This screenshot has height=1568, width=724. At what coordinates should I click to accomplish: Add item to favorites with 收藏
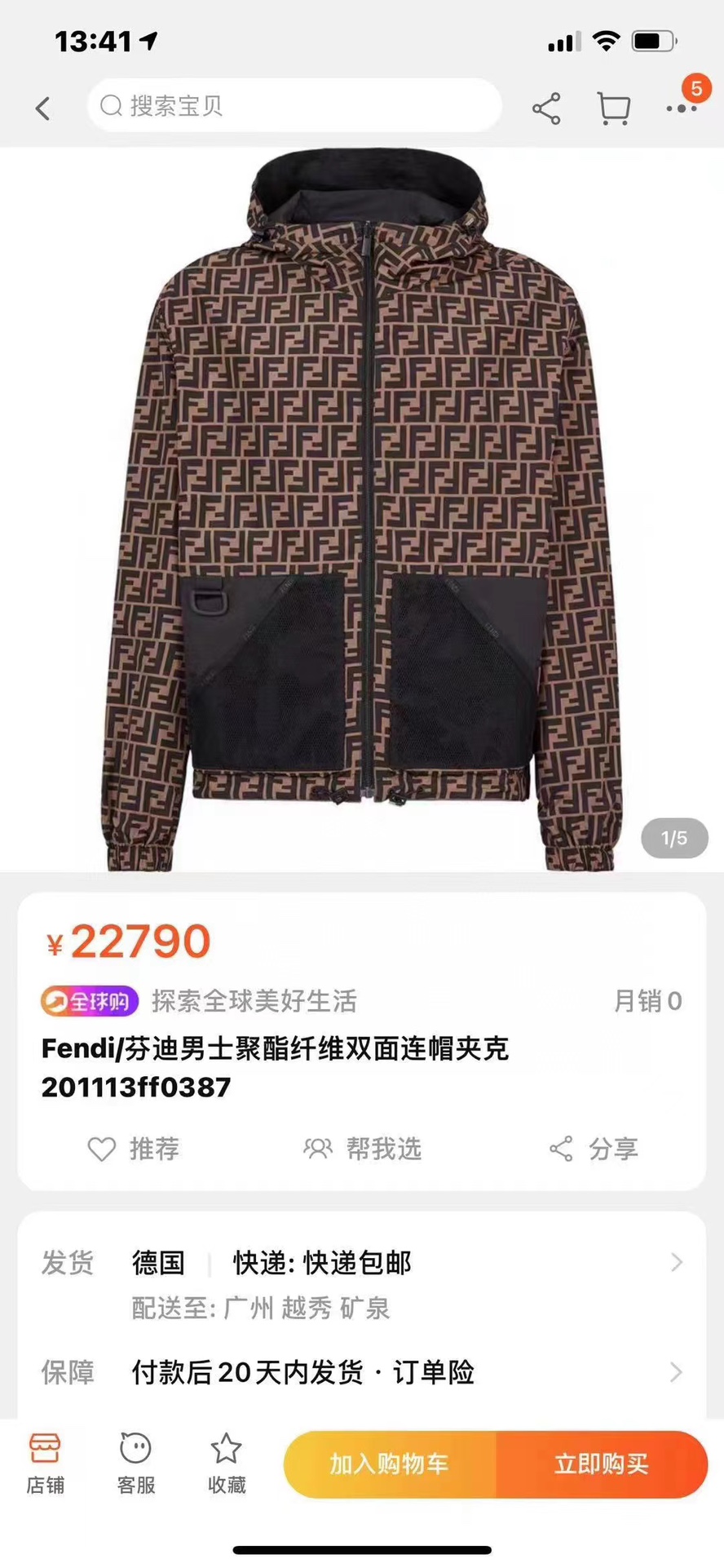(226, 1464)
